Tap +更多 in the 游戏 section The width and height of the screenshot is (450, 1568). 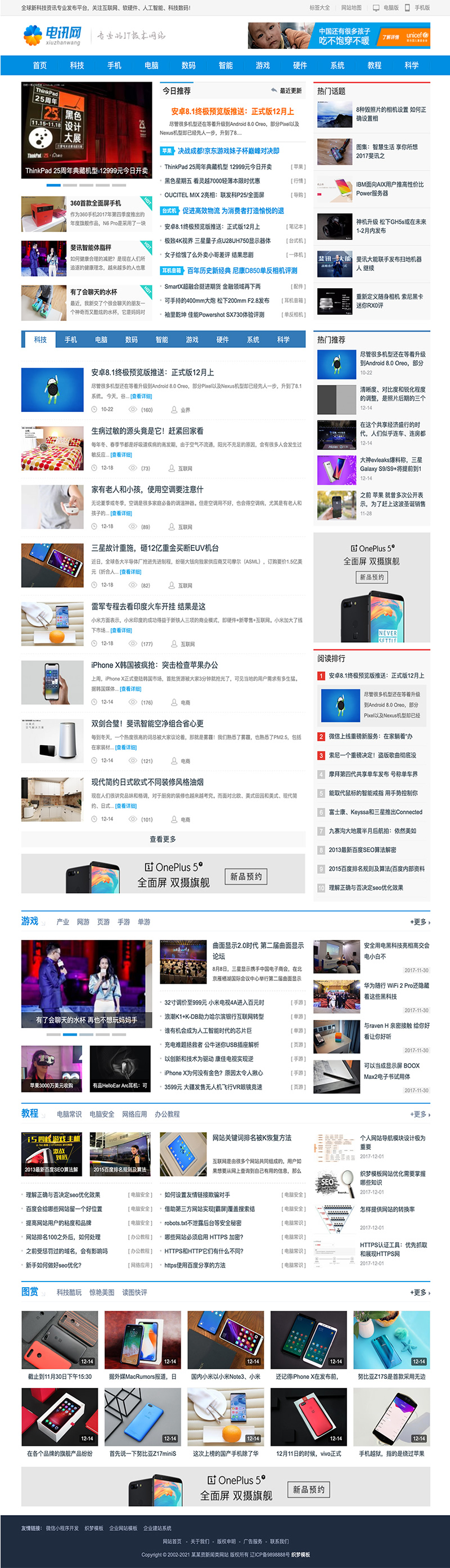coord(420,921)
